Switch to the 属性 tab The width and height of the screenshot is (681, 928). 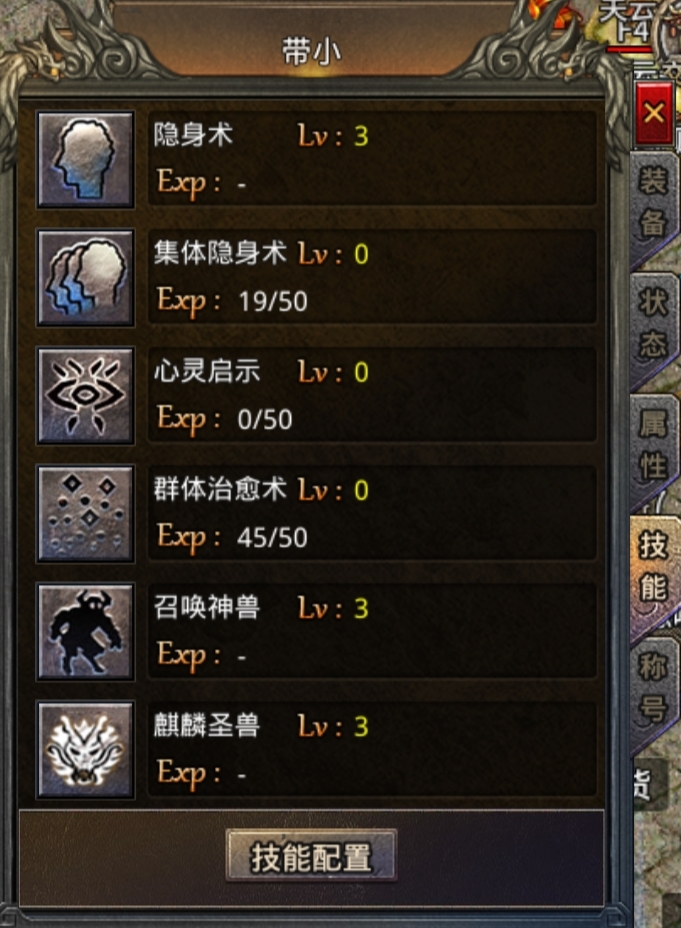pos(653,442)
